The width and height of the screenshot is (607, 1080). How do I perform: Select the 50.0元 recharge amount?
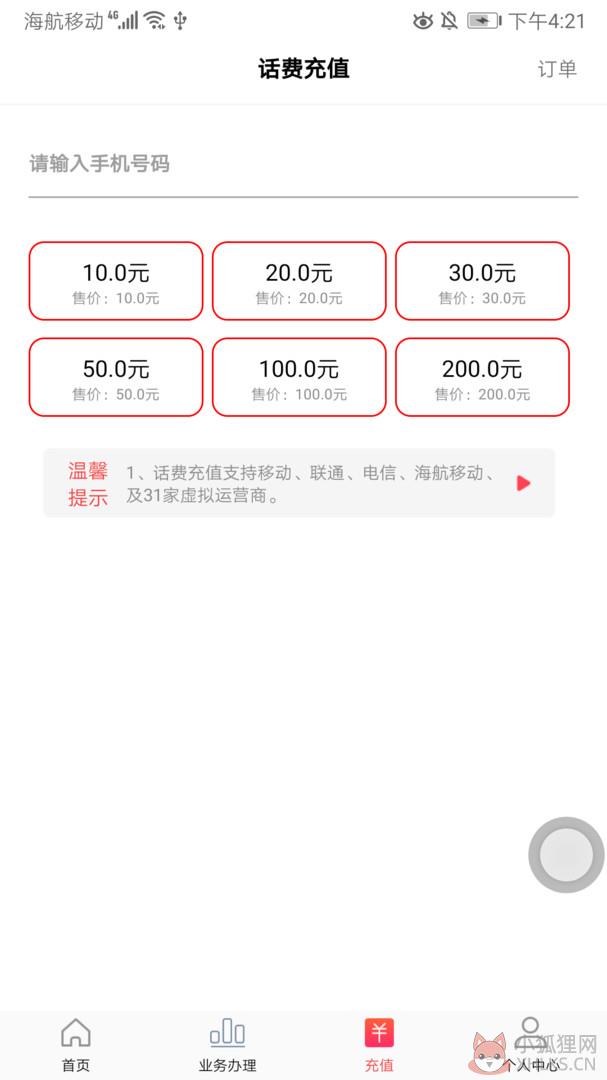click(x=116, y=377)
